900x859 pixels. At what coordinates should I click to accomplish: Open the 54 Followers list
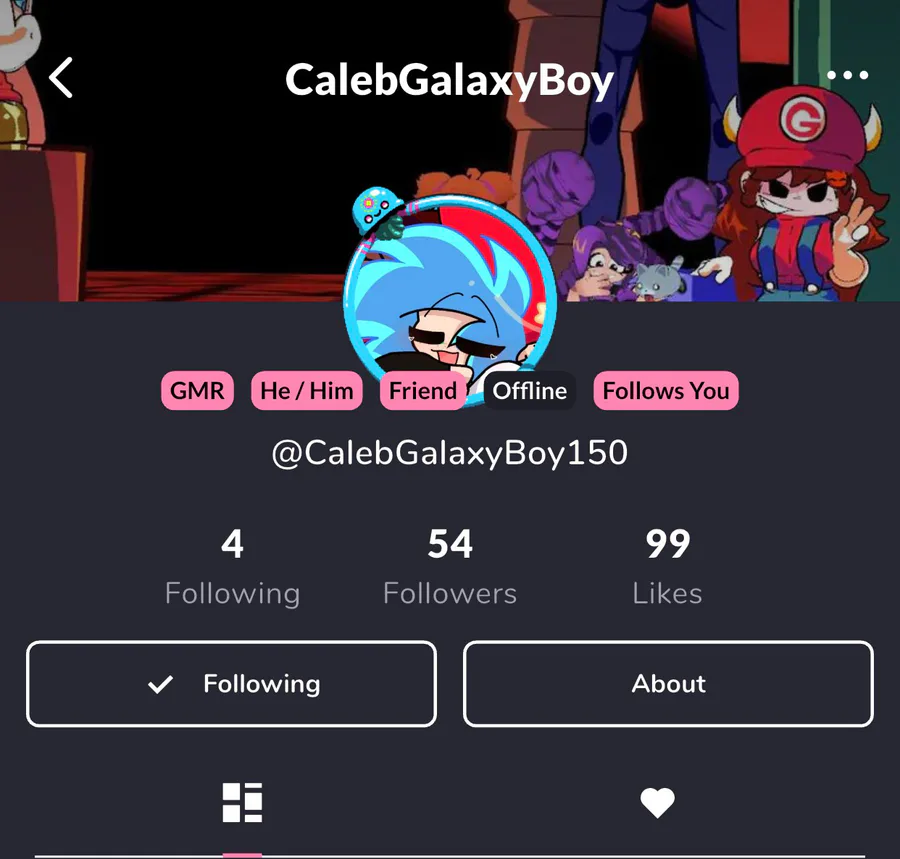(450, 567)
